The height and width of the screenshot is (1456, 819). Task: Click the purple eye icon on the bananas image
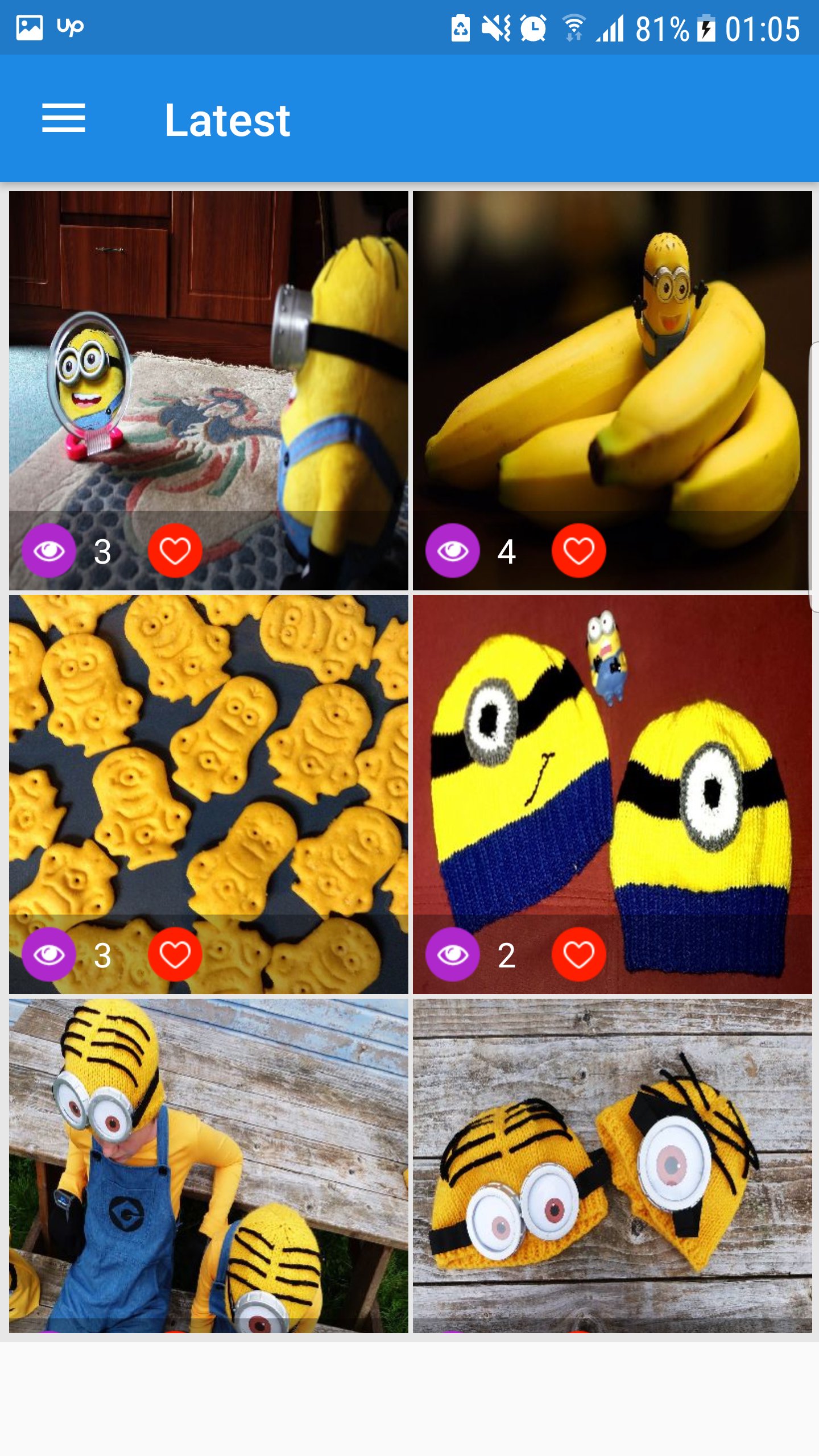453,550
